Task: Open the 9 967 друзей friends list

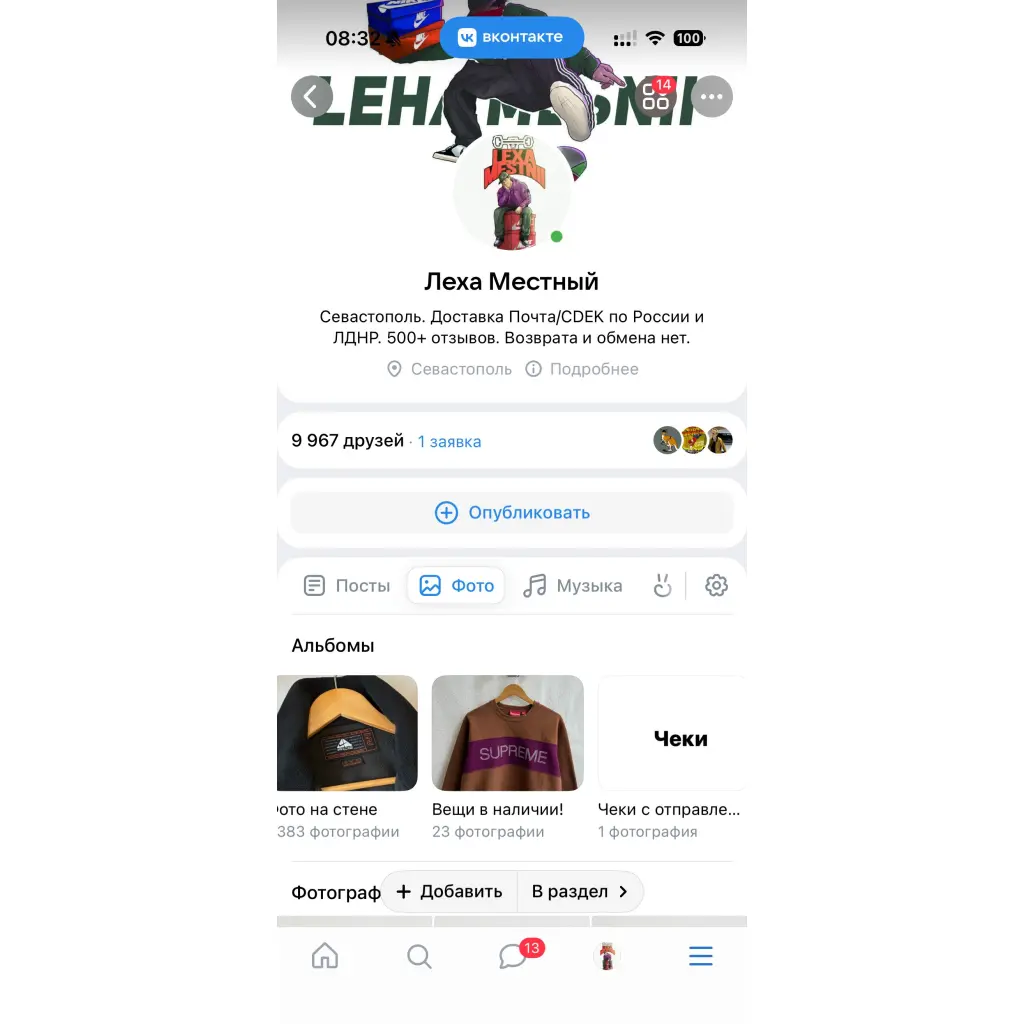Action: click(348, 441)
